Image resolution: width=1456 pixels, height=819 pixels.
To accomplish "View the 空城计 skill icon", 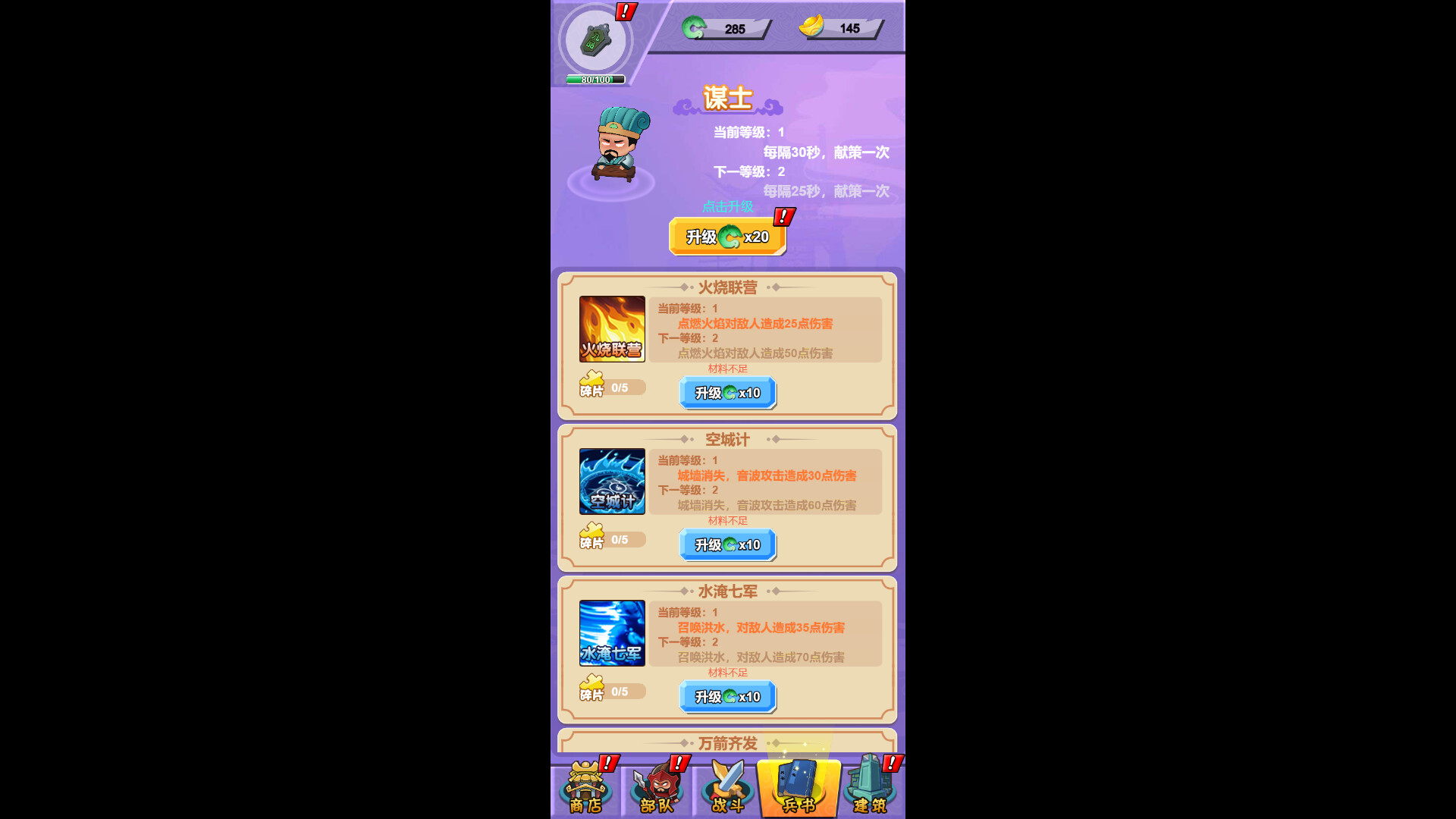I will point(612,482).
